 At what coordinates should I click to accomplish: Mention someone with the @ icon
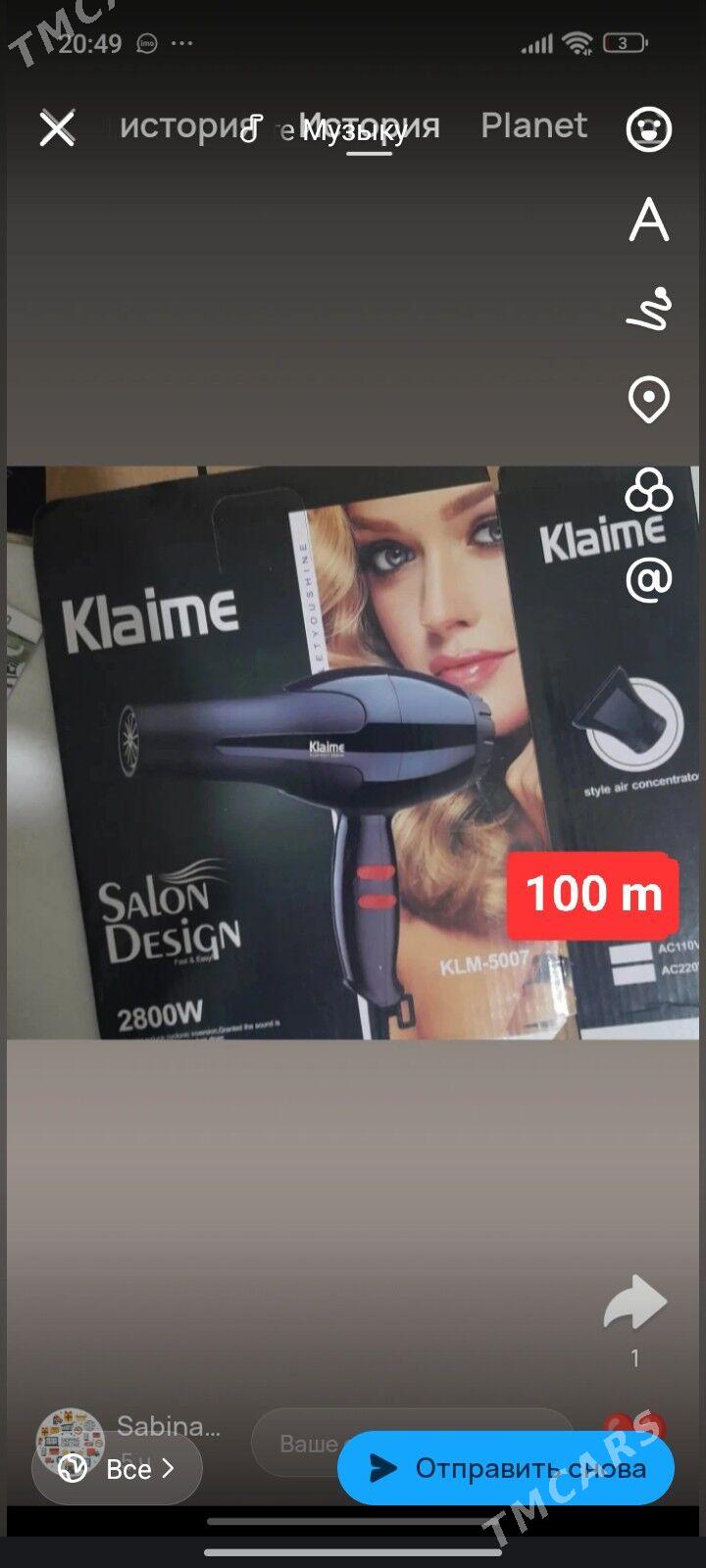[x=648, y=579]
